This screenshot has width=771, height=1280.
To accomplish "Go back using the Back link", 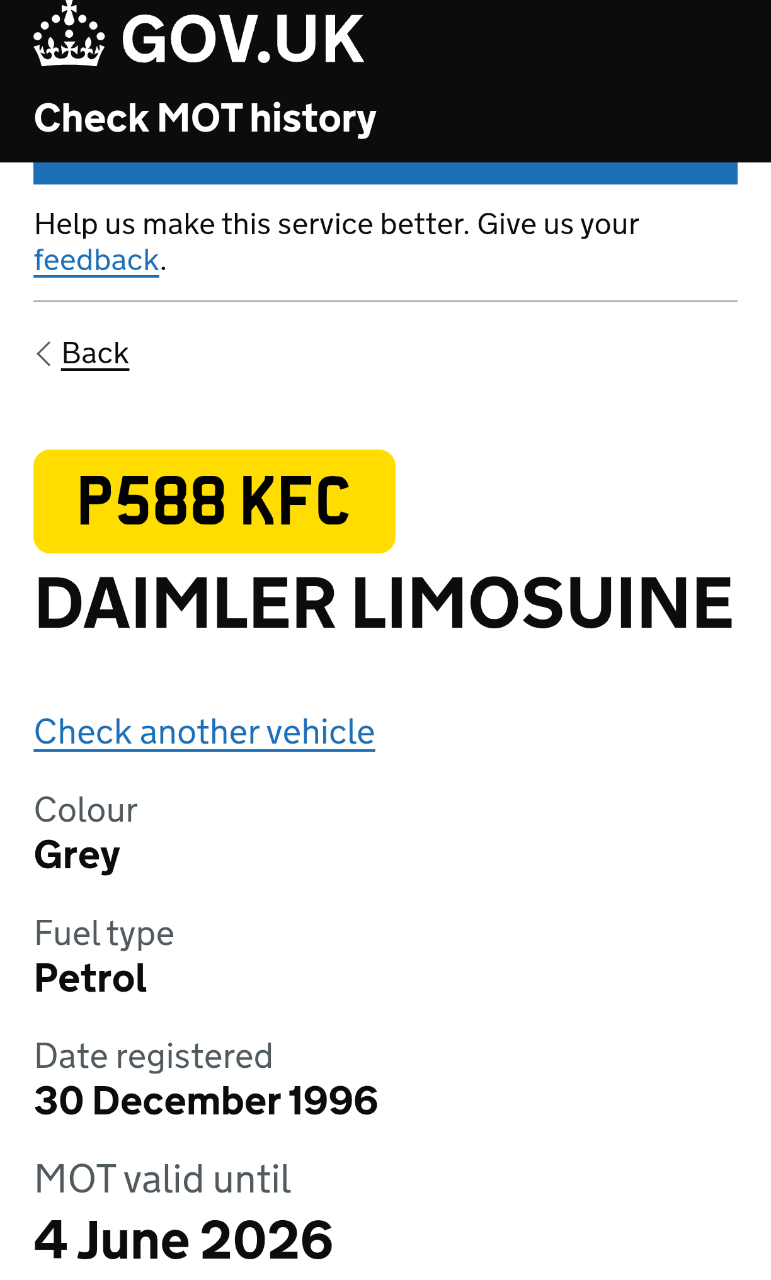I will pyautogui.click(x=94, y=353).
